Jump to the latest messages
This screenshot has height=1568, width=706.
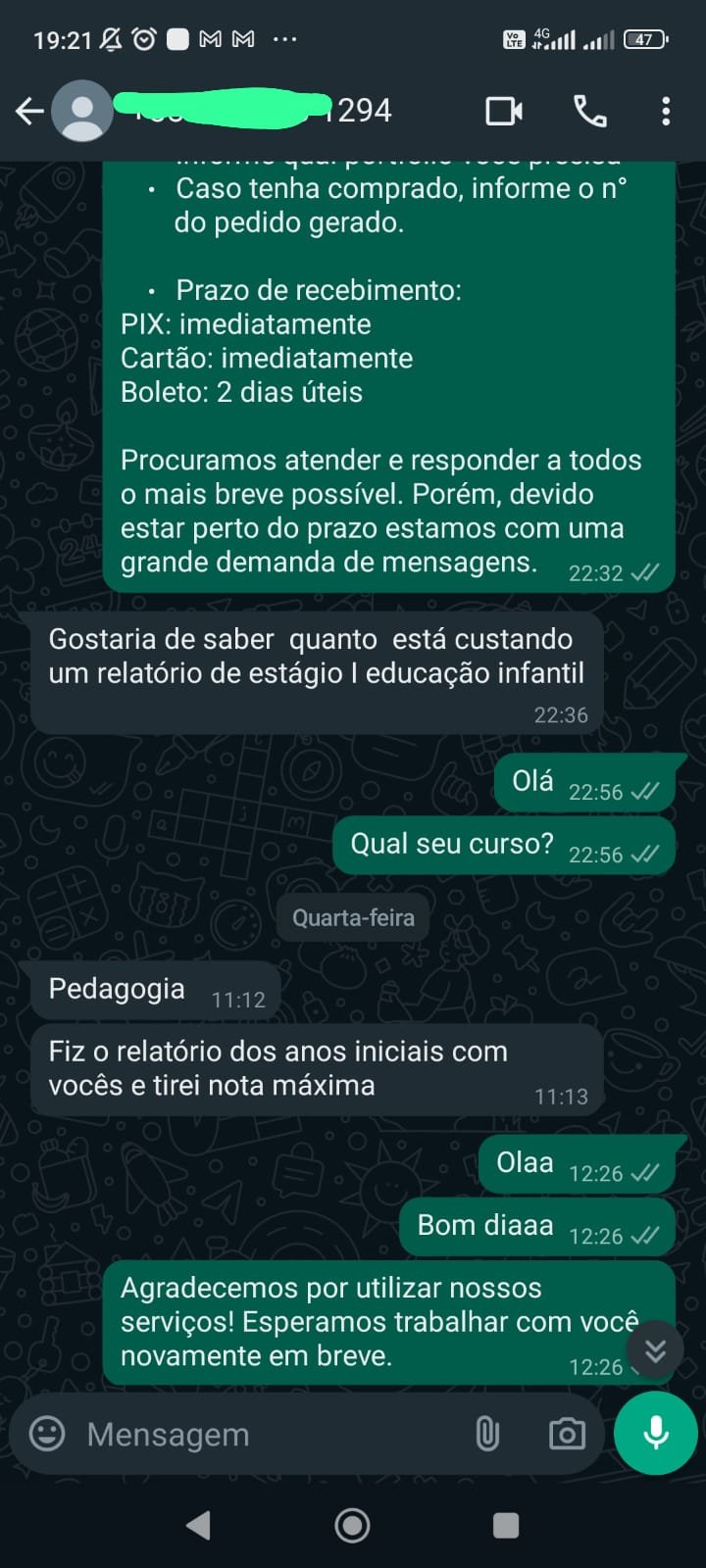[655, 1351]
